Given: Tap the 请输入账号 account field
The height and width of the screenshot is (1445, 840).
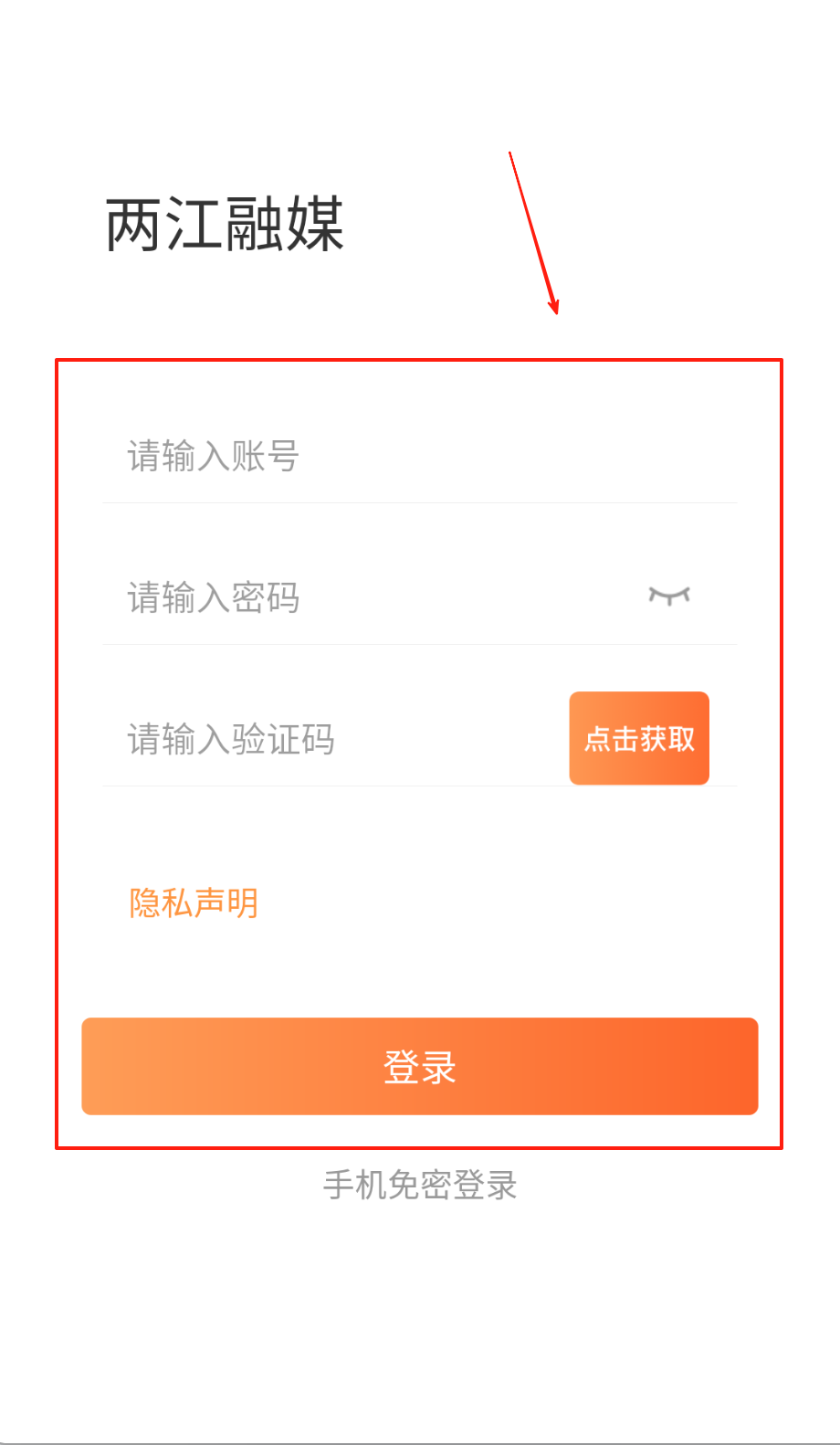Looking at the screenshot, I should (365, 456).
